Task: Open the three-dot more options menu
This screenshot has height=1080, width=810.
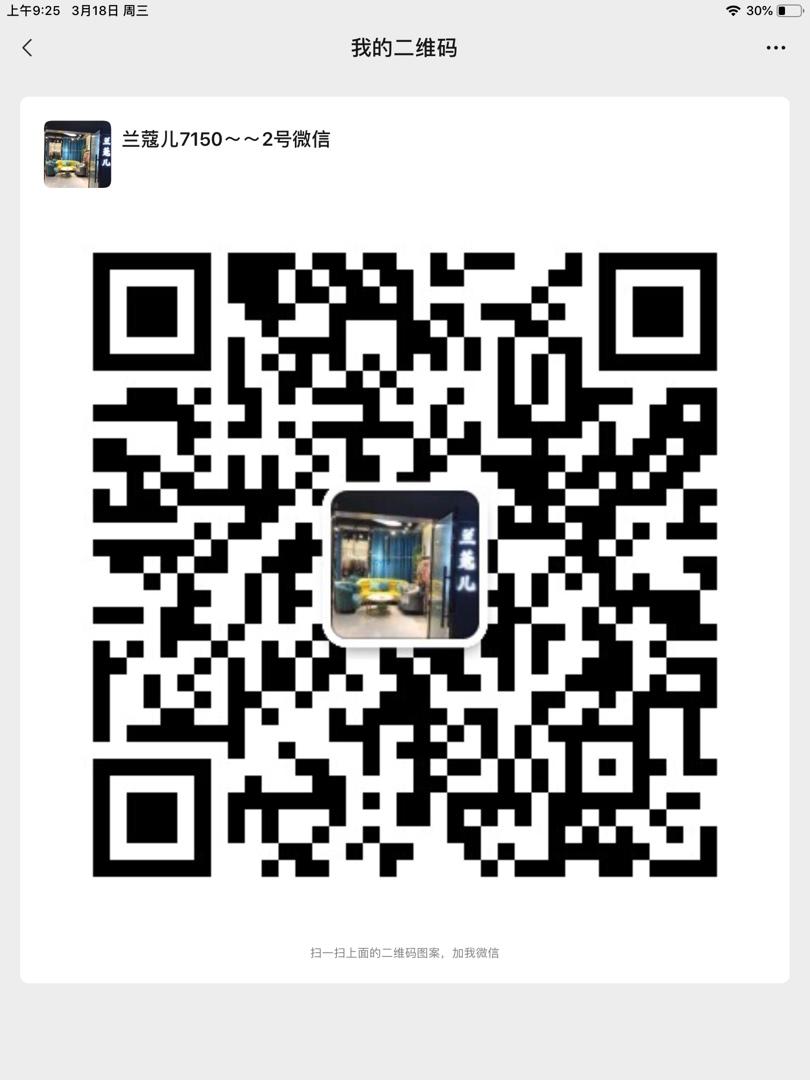Action: pyautogui.click(x=776, y=47)
